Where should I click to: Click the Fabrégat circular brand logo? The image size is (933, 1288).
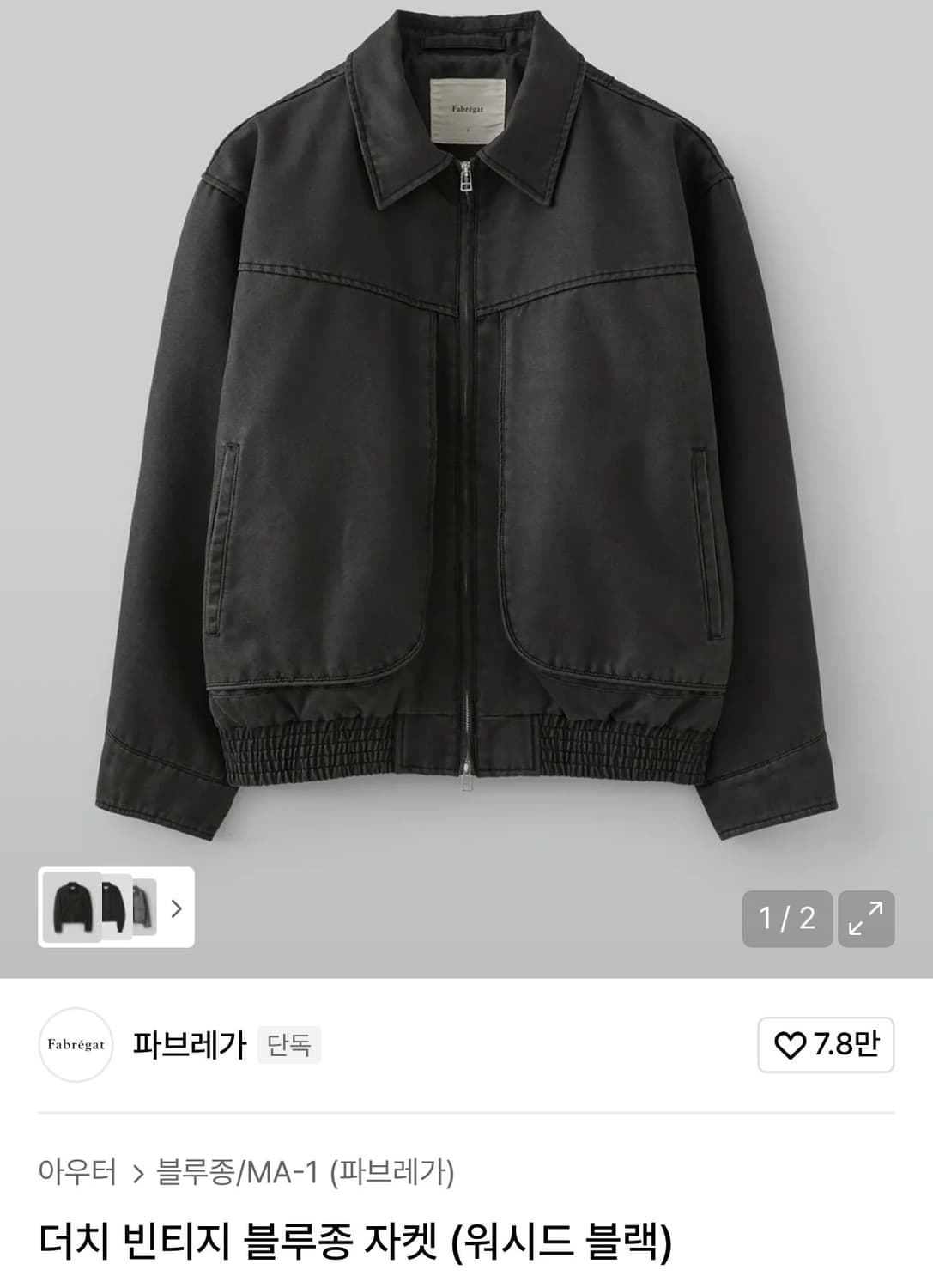(76, 1046)
